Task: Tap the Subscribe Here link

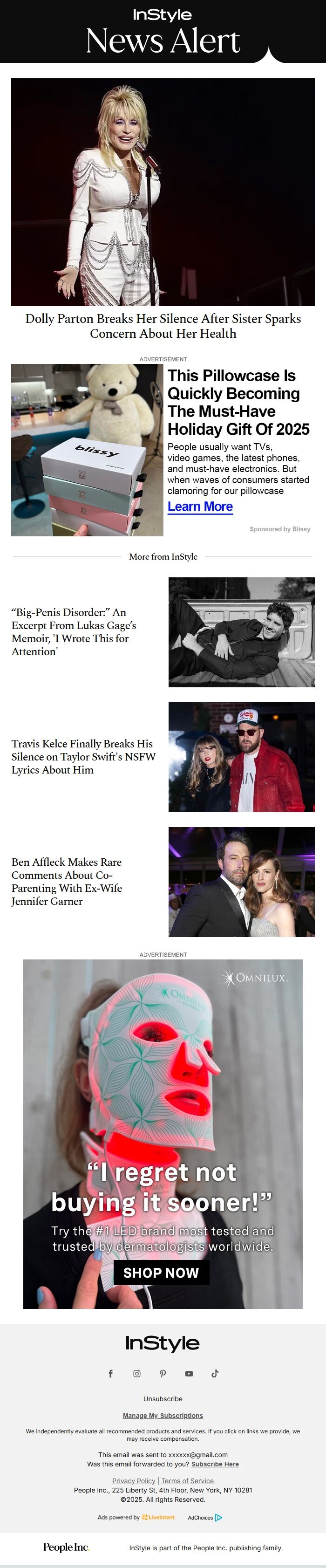Action: tap(215, 1464)
